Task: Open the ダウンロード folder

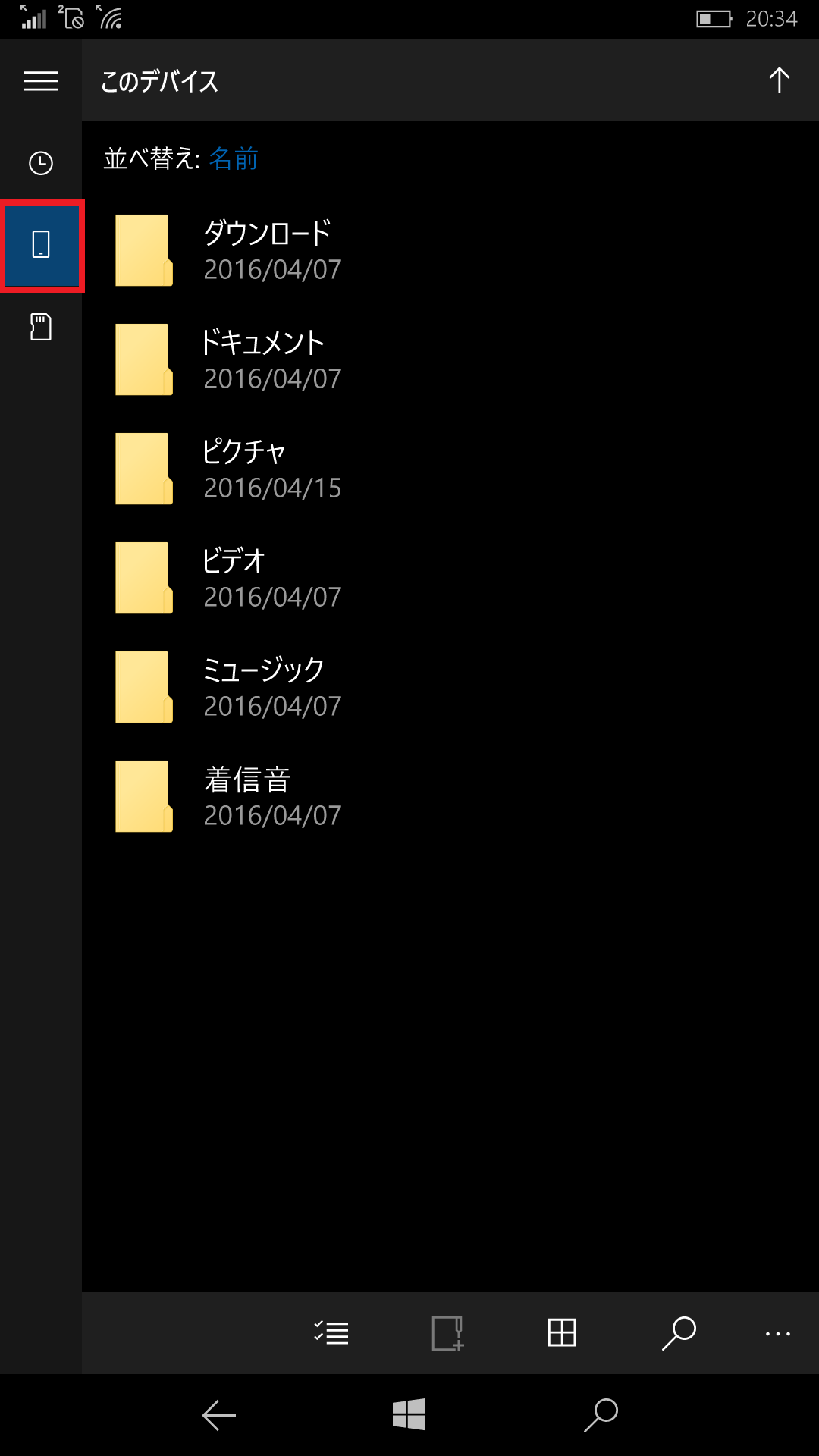Action: coord(450,250)
